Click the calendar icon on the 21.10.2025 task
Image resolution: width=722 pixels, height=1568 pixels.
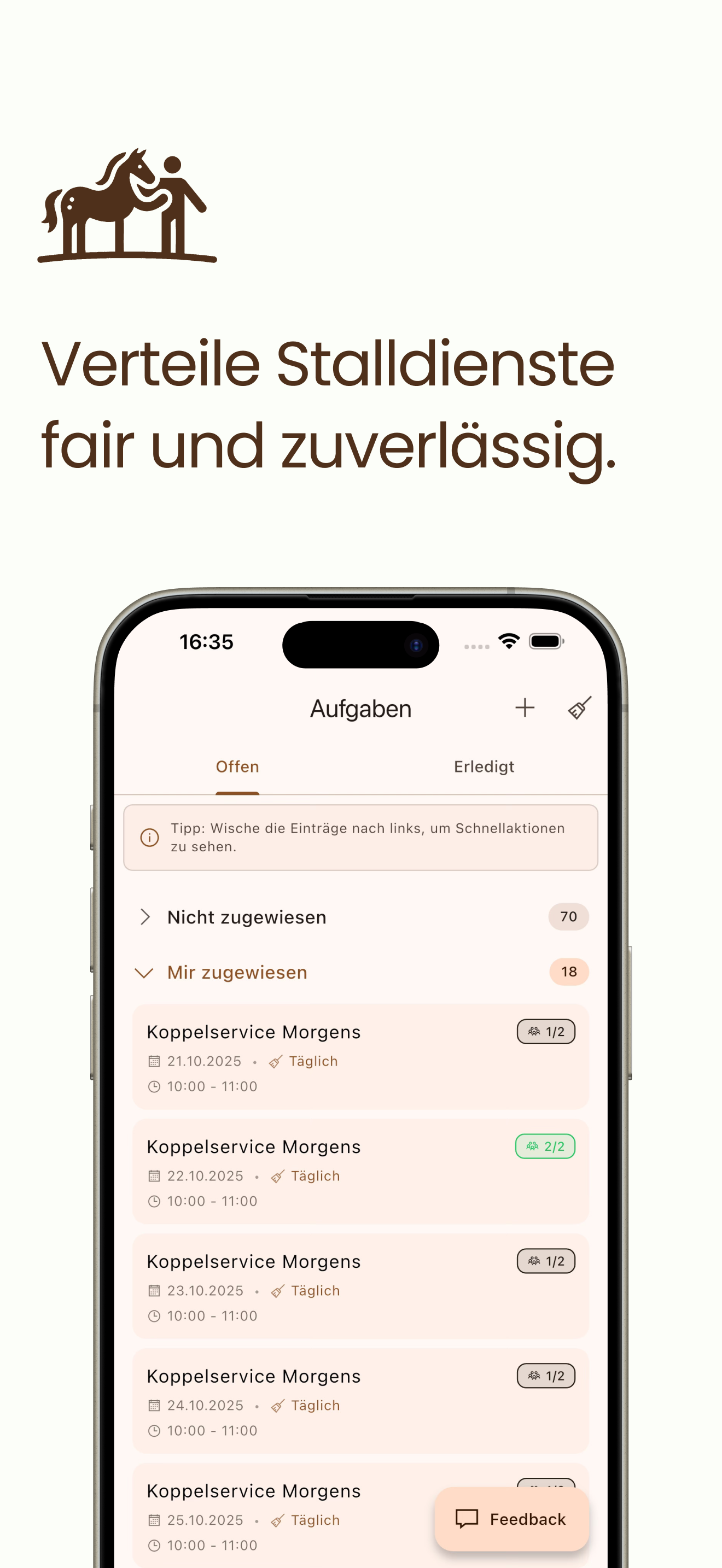(155, 1061)
